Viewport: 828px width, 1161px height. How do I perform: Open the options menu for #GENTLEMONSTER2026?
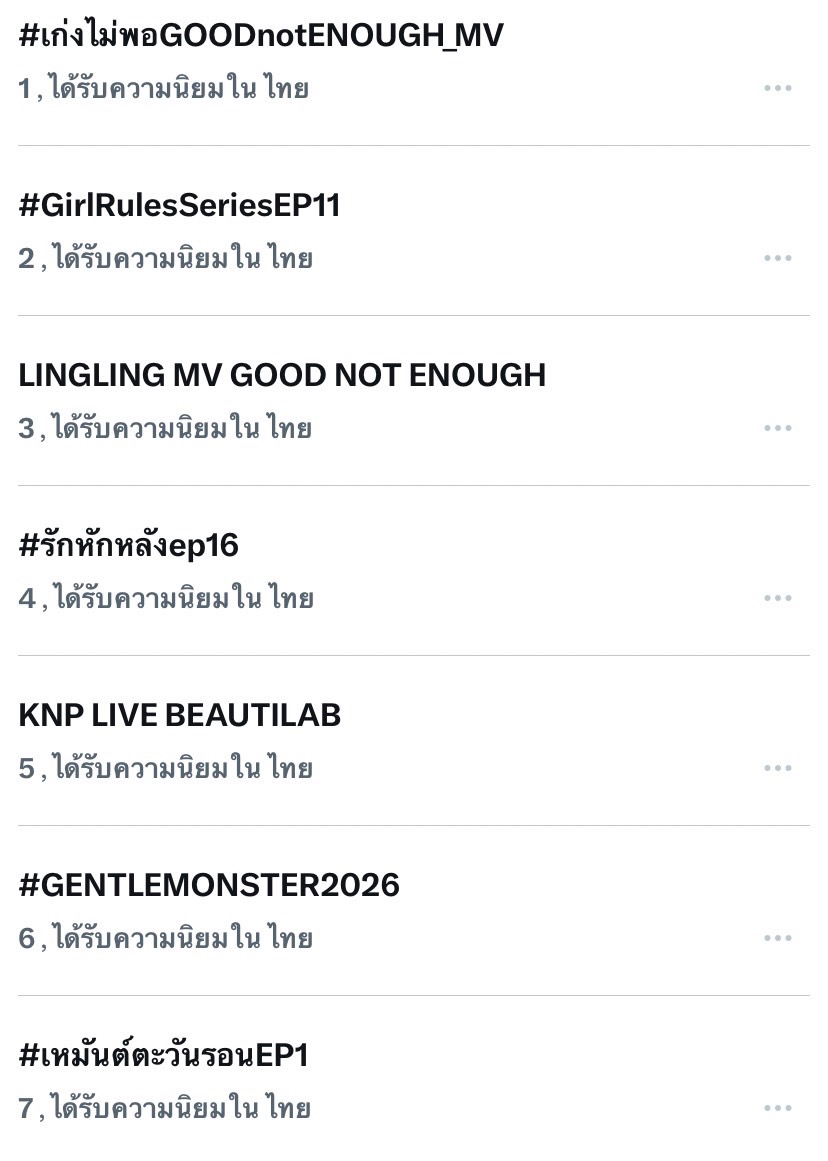778,938
